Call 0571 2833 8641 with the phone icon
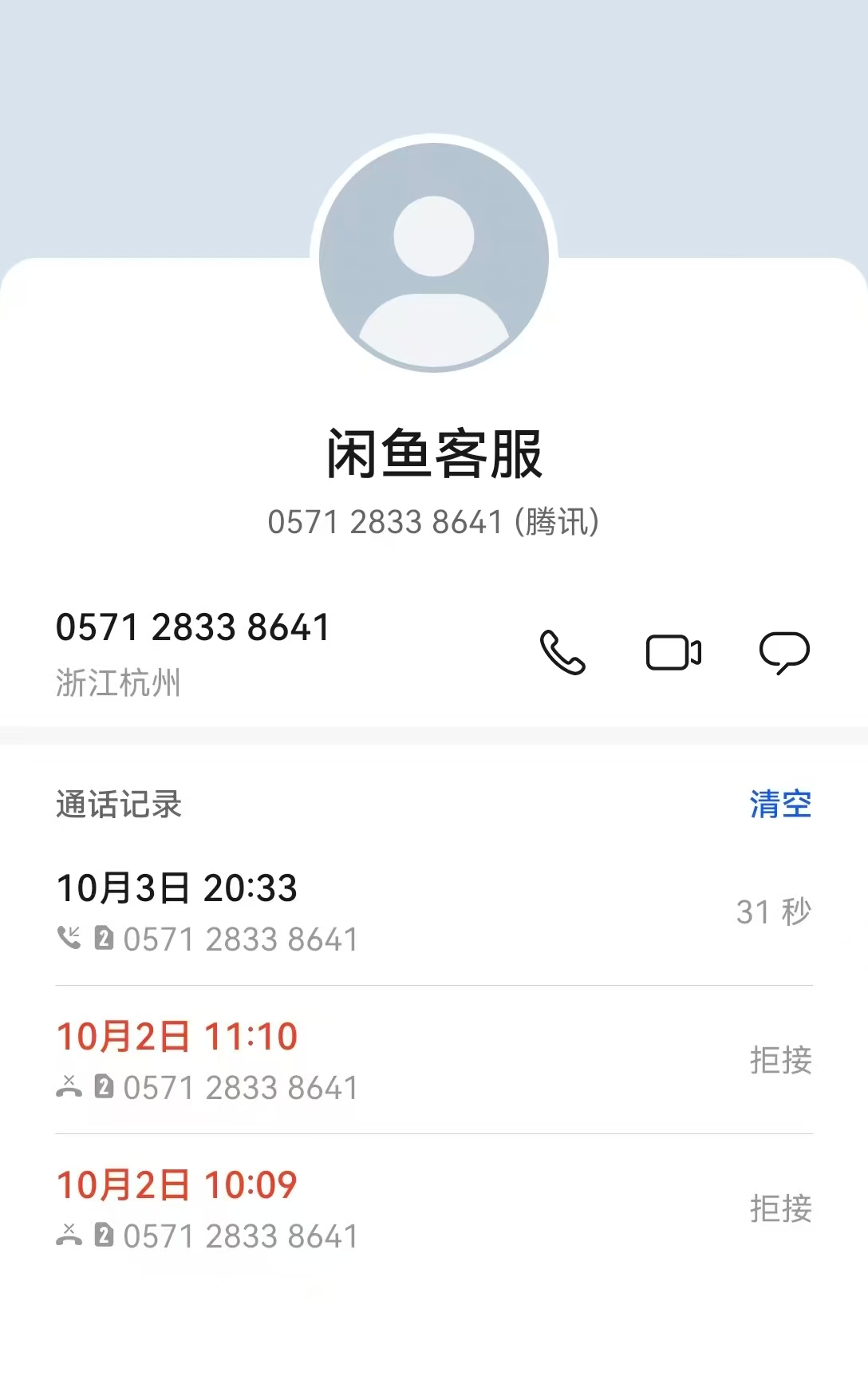 (562, 652)
